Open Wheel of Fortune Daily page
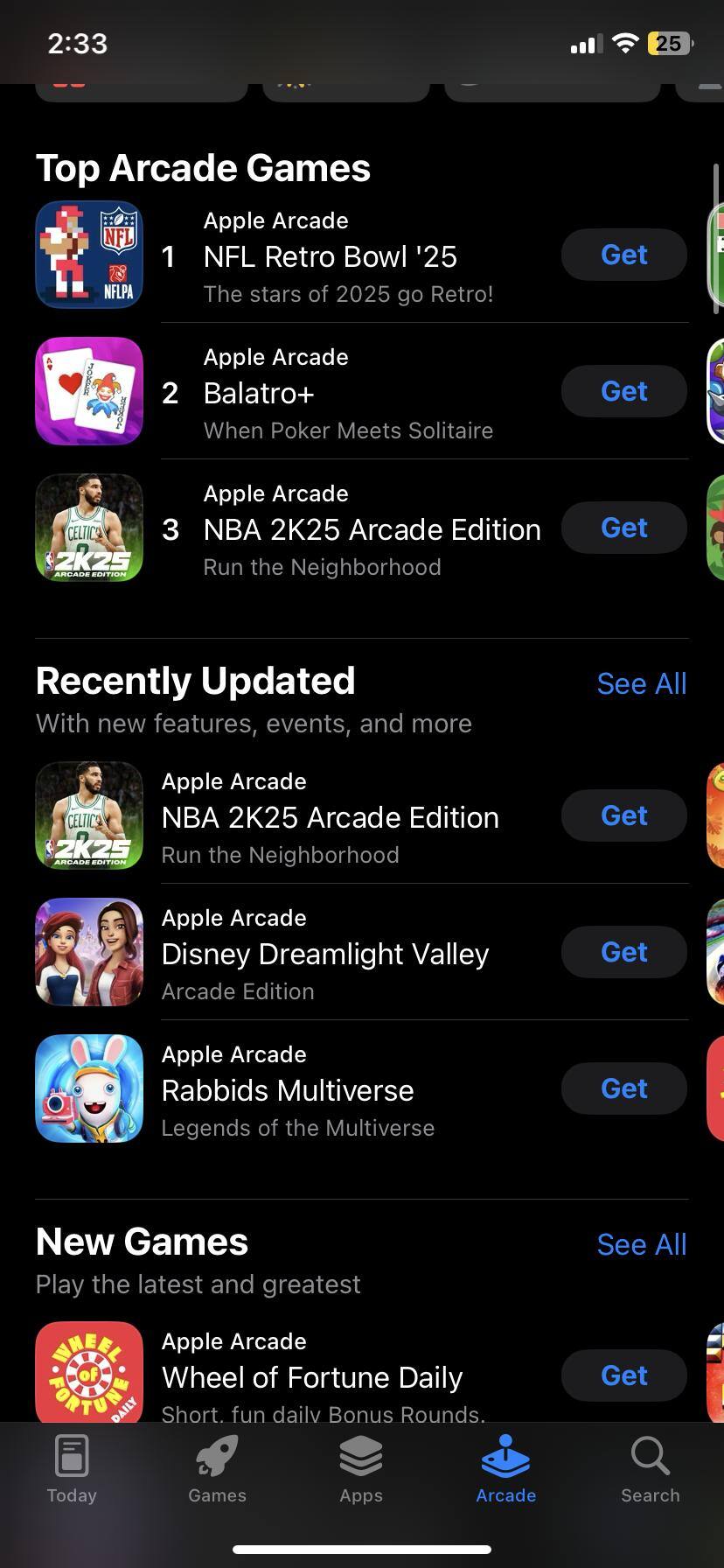 click(311, 1377)
